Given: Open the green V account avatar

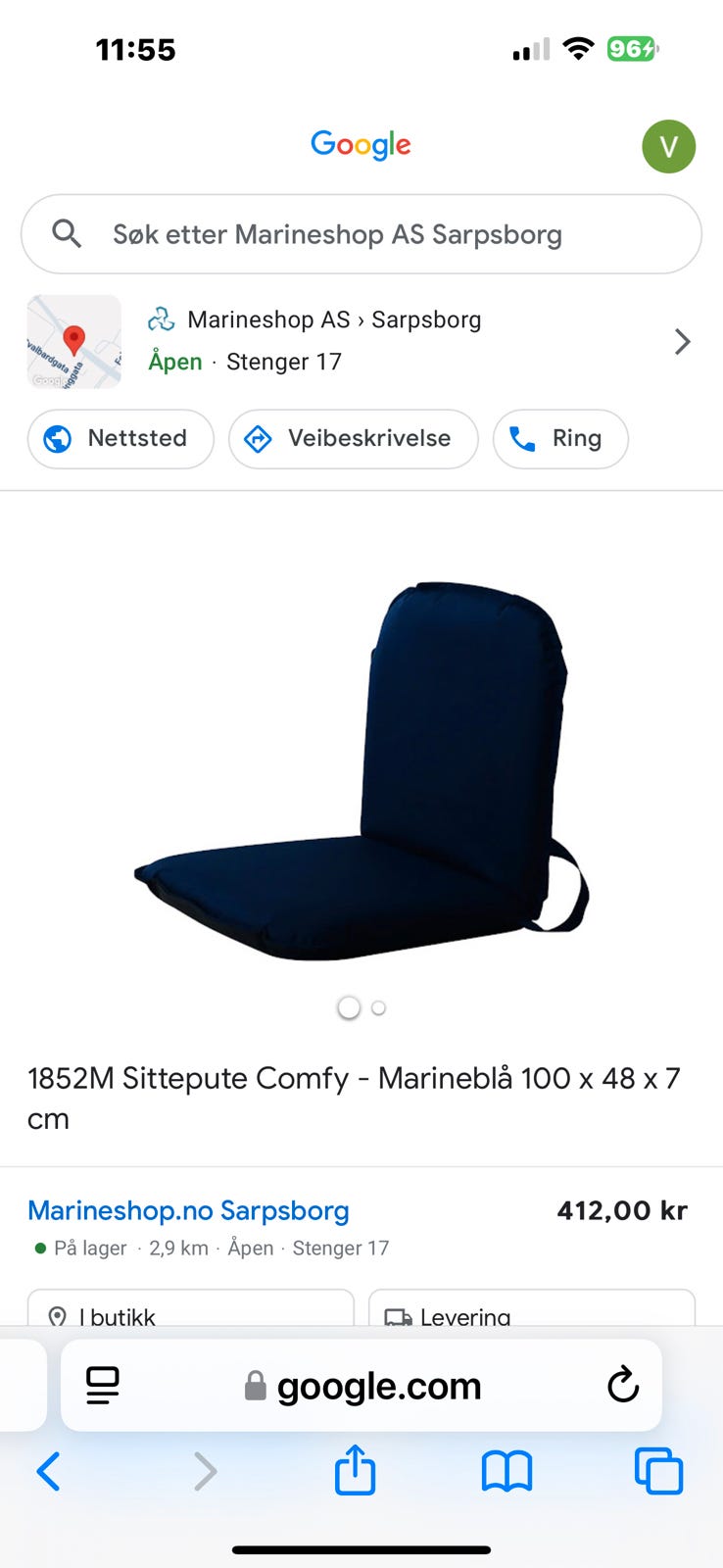Looking at the screenshot, I should click(x=669, y=147).
